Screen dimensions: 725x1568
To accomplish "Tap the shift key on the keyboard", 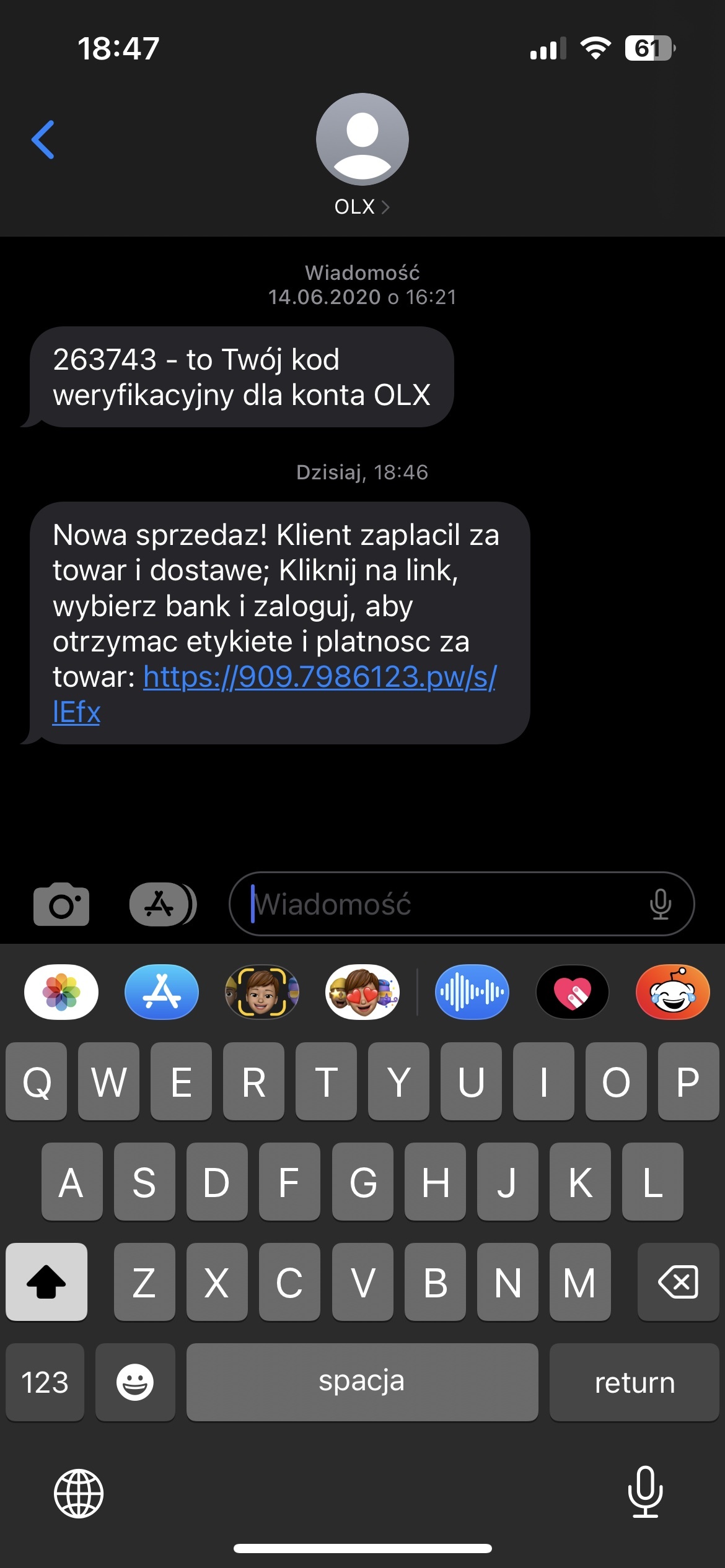I will coord(46,1282).
